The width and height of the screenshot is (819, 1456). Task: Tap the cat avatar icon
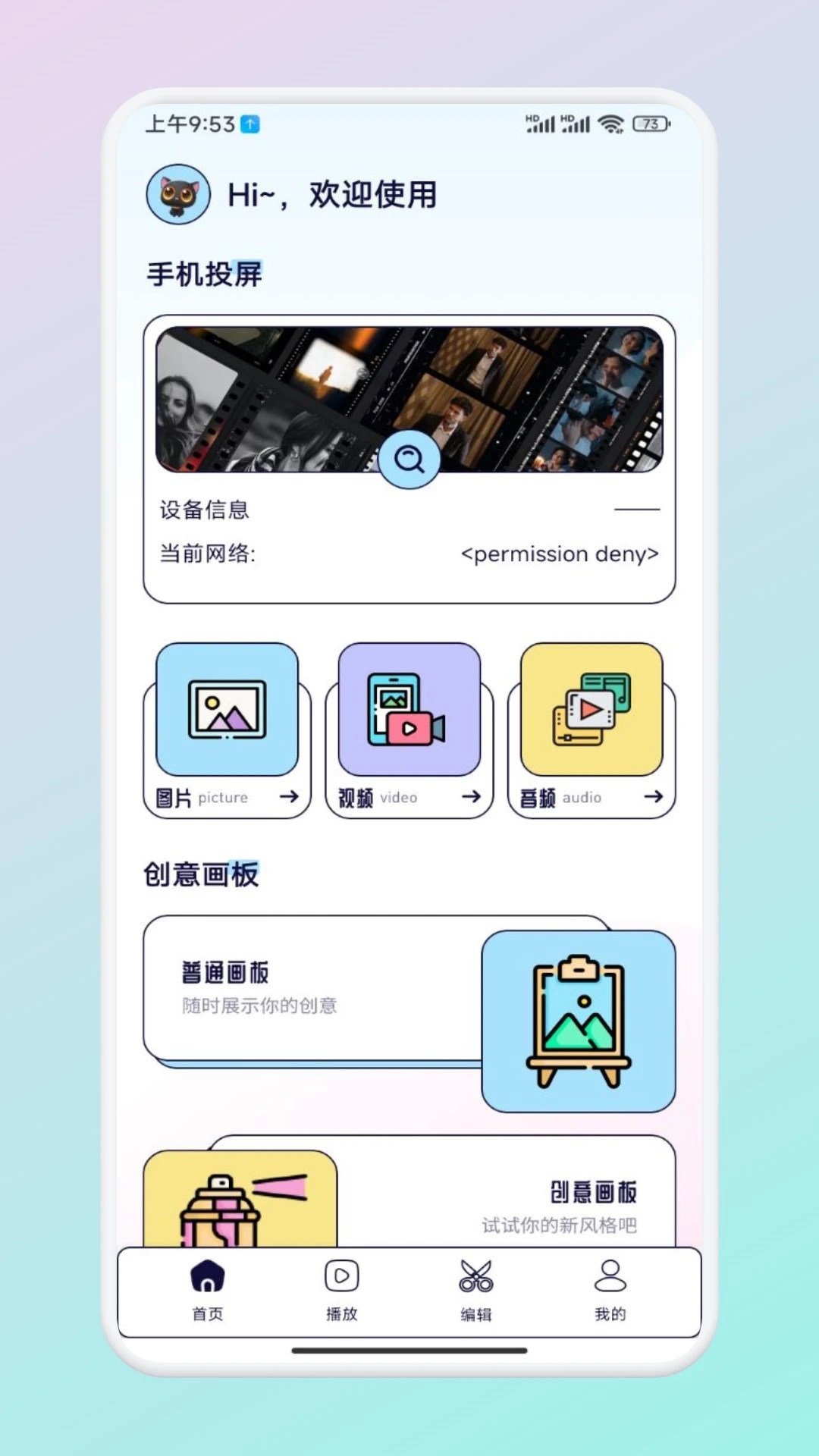click(177, 194)
